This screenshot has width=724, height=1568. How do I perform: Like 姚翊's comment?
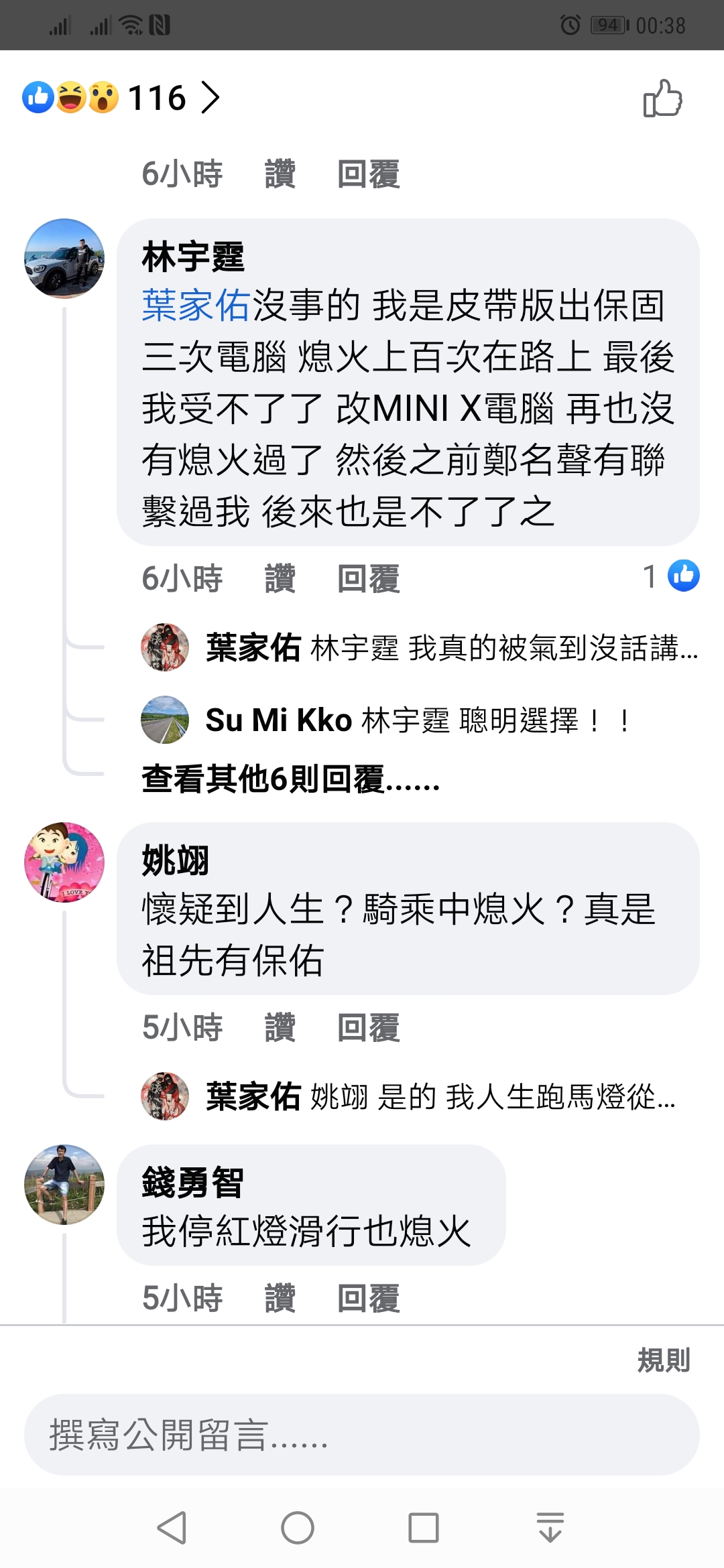(x=280, y=1028)
